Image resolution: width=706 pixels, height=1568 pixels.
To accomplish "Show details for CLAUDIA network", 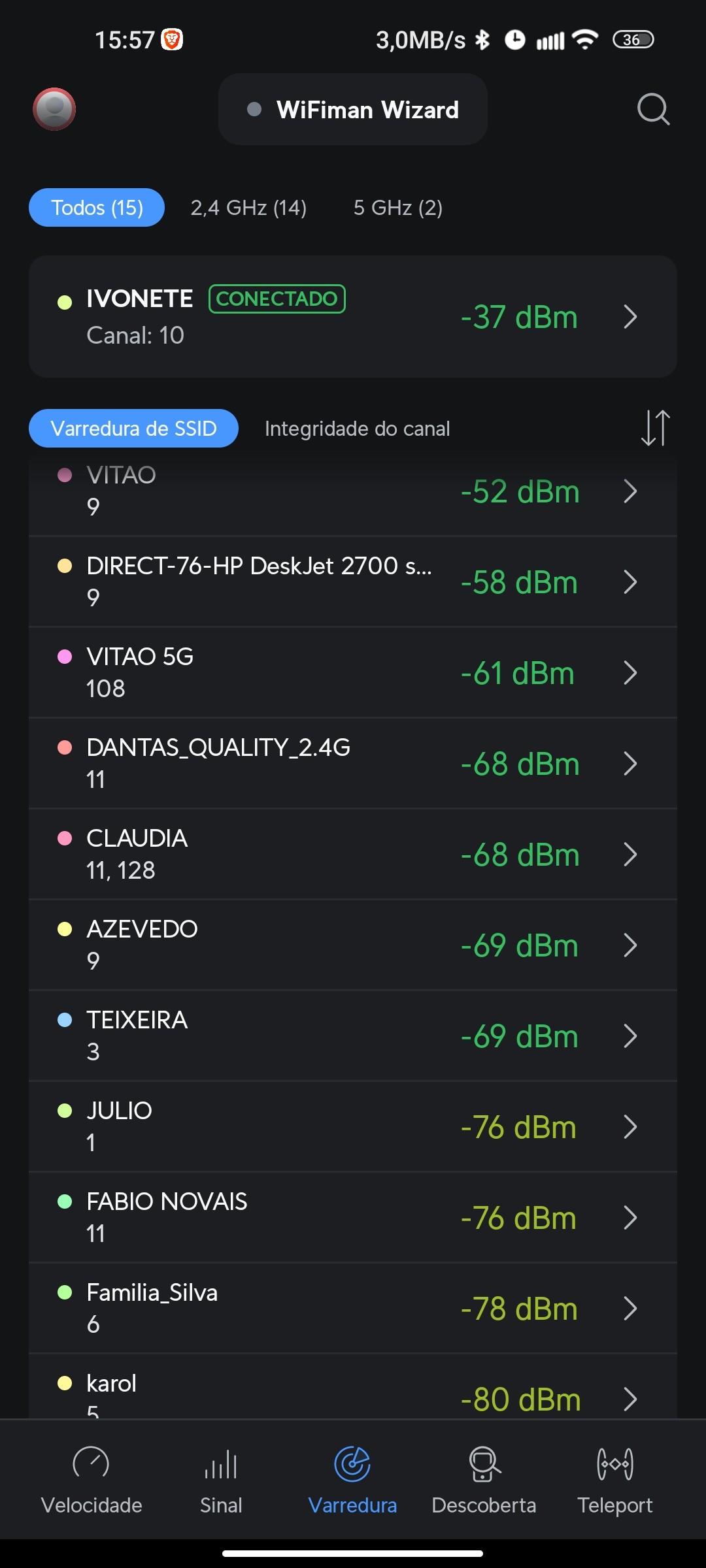I will (x=353, y=854).
